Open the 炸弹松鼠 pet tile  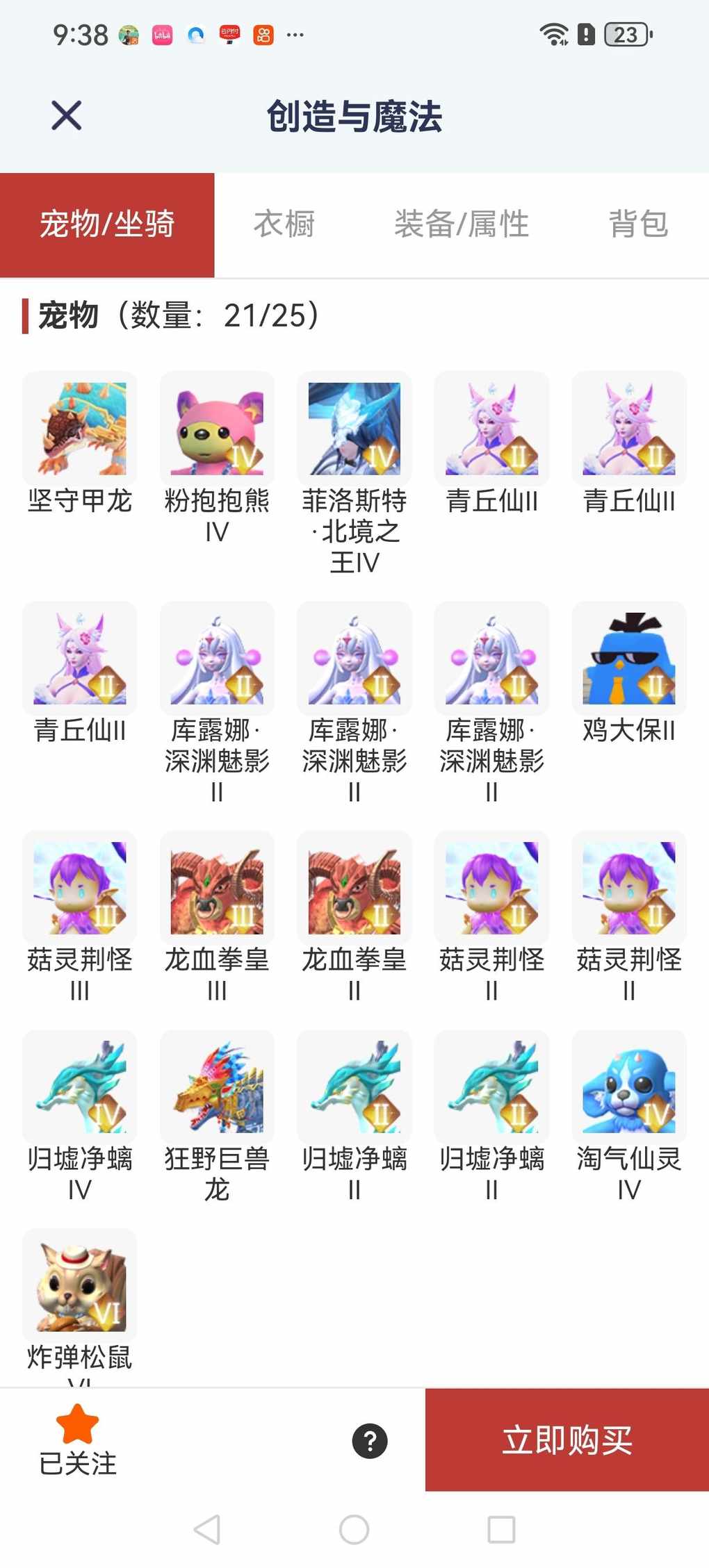pyautogui.click(x=80, y=1285)
